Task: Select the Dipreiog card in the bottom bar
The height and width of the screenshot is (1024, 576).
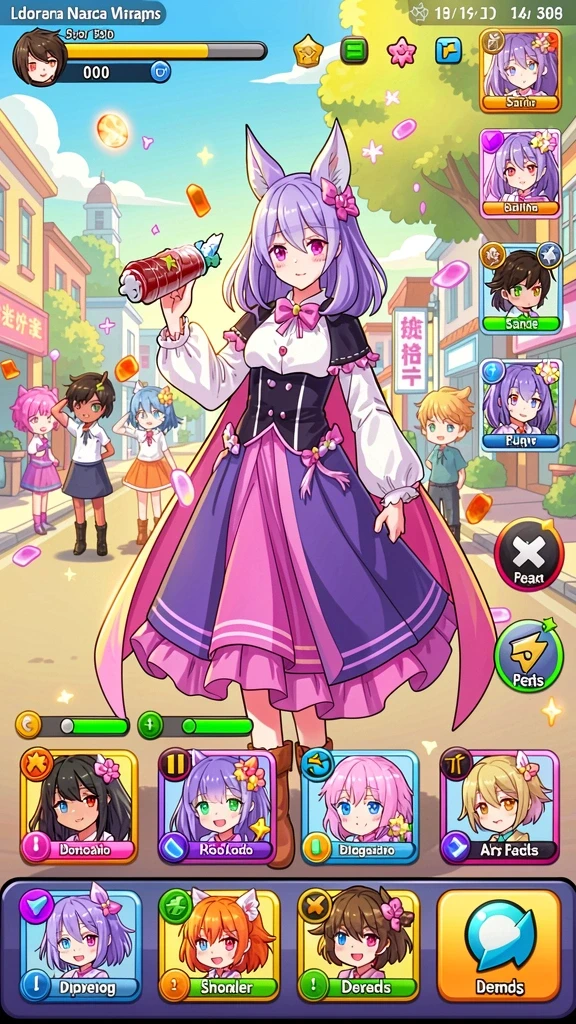Action: (80, 946)
